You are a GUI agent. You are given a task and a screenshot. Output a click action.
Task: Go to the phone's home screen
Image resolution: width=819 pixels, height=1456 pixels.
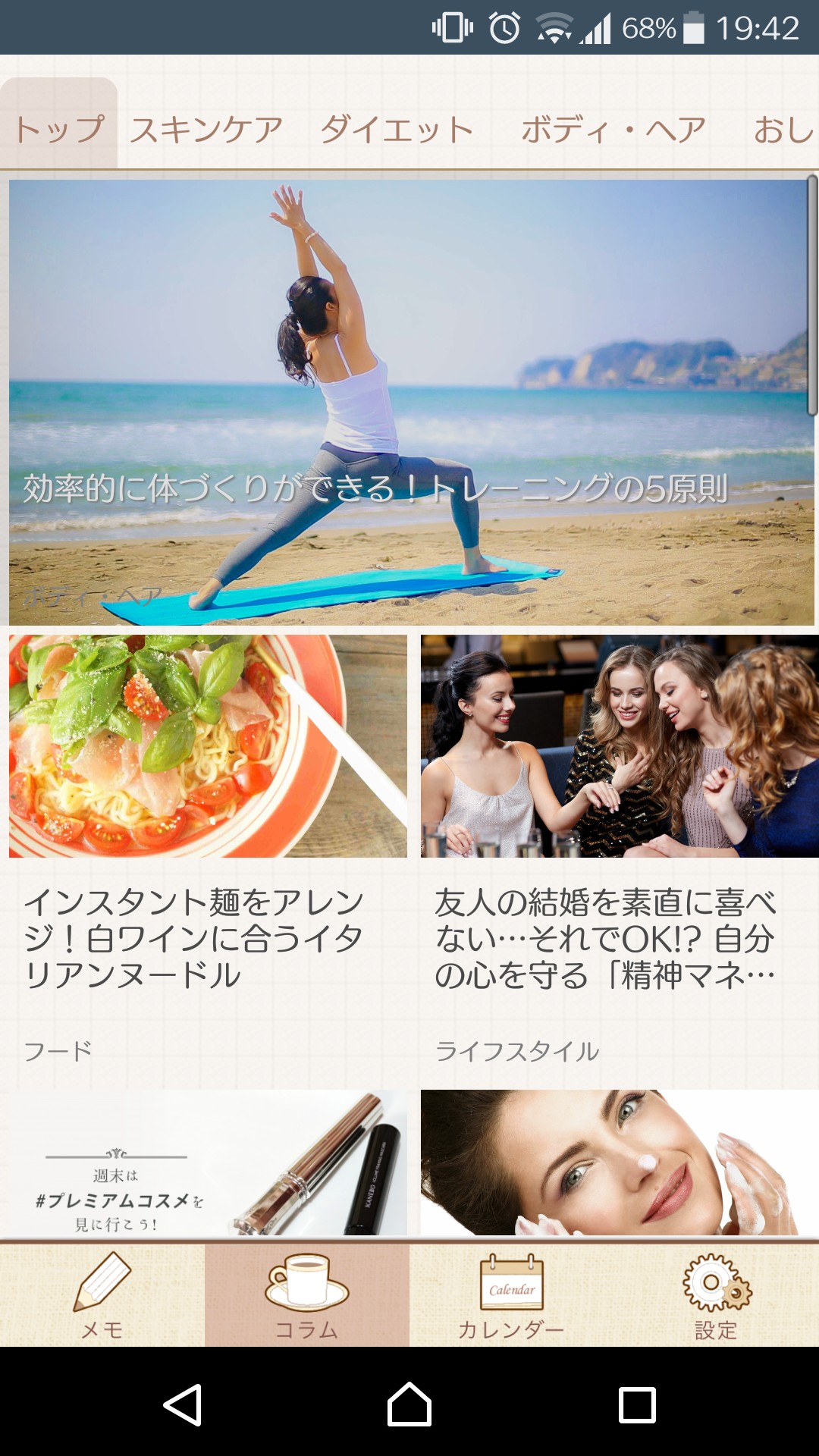tap(409, 1404)
